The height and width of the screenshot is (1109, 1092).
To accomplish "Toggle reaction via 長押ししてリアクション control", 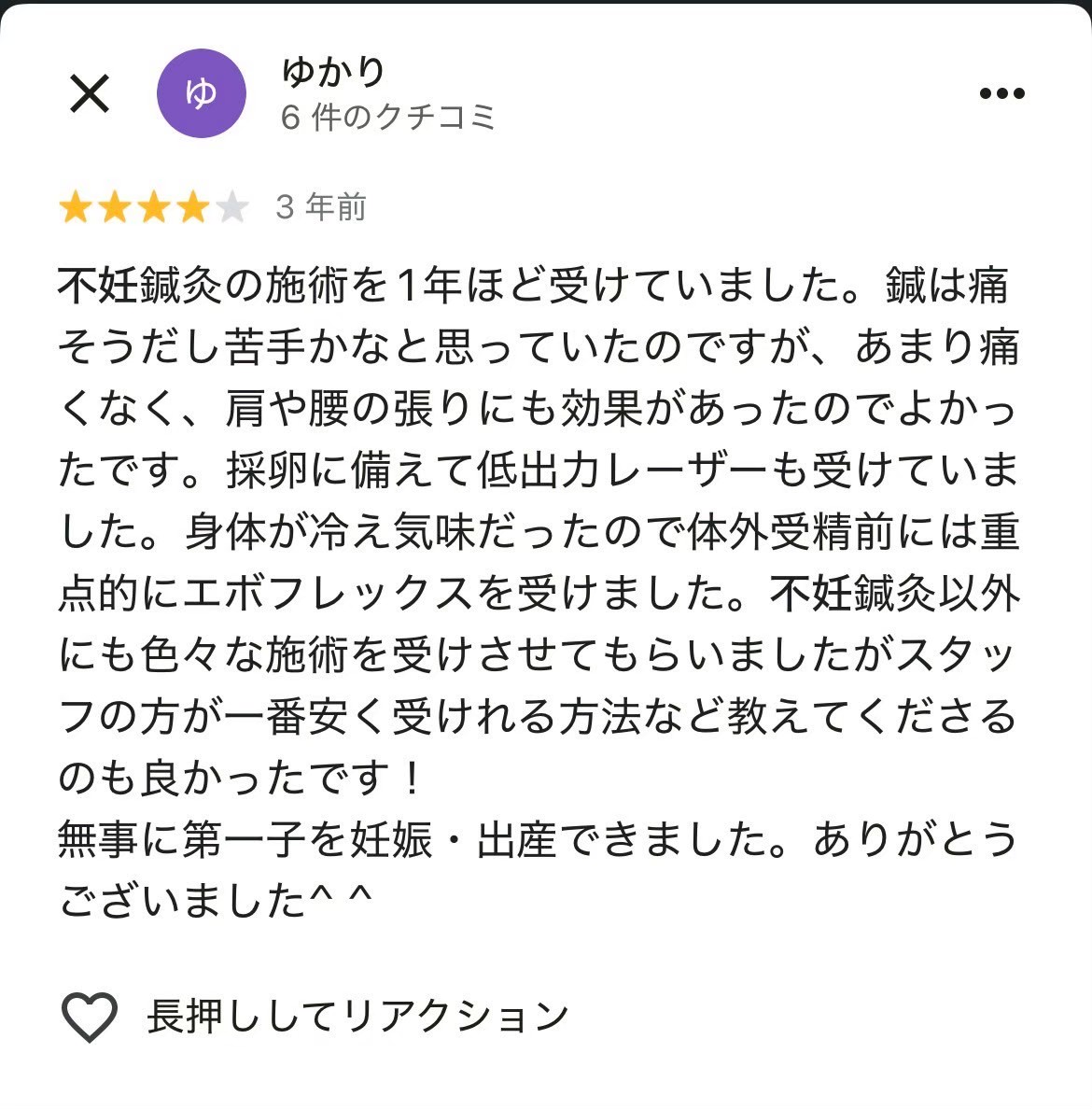I will [357, 1013].
